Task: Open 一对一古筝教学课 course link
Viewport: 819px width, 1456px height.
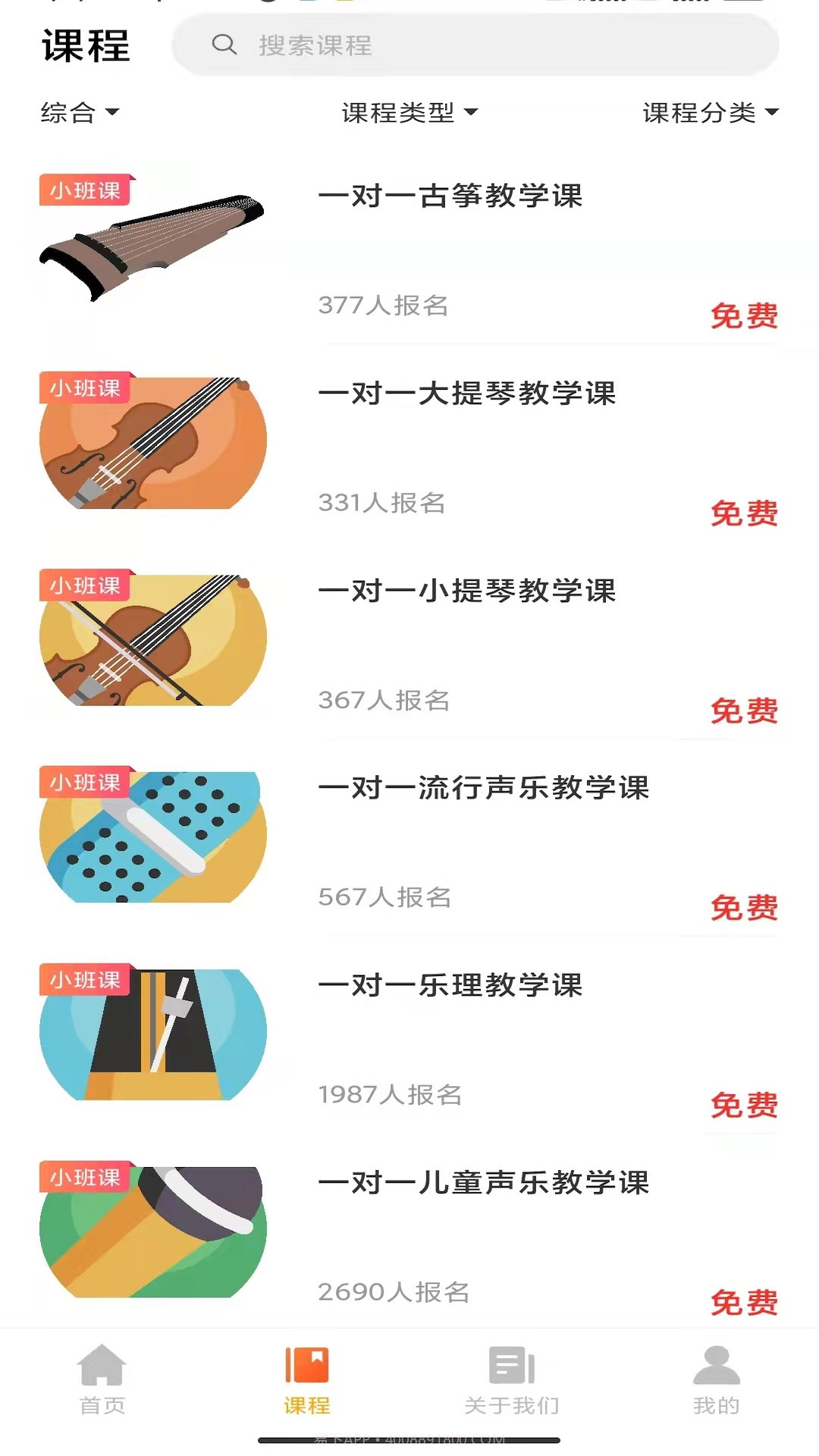Action: pyautogui.click(x=453, y=196)
